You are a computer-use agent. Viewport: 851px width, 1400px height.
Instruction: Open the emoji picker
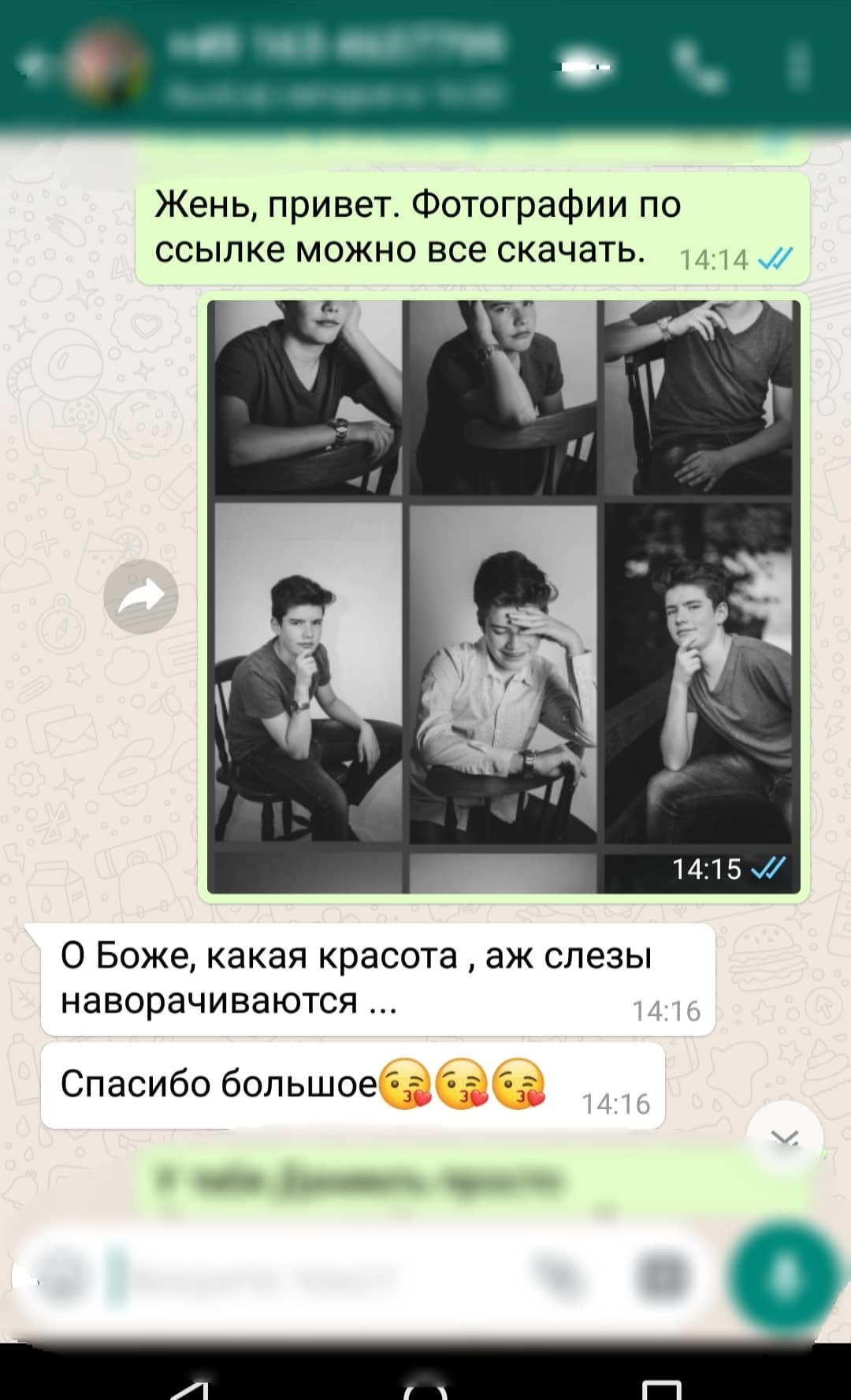coord(63,1277)
